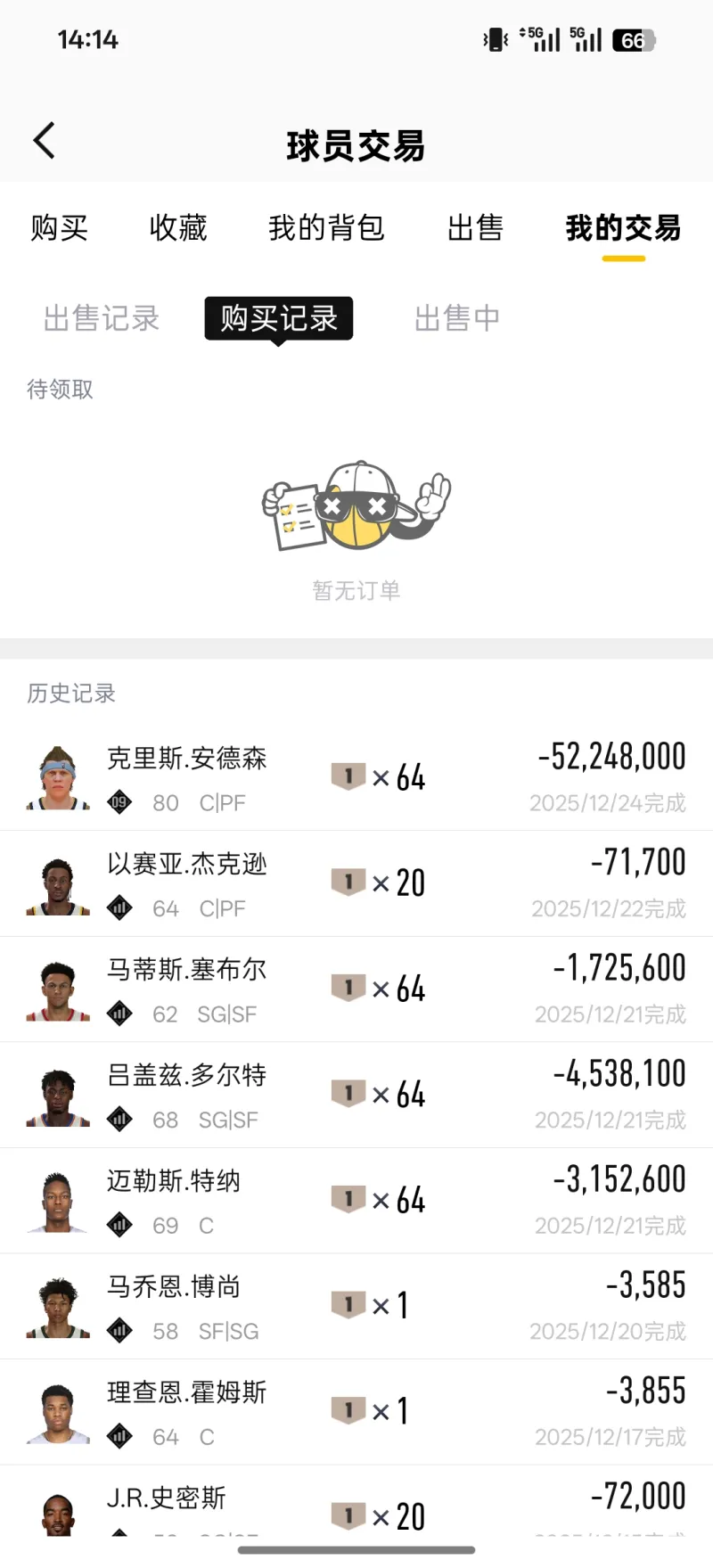Viewport: 713px width, 1568px height.
Task: Click the horizontal scrollbar at the bottom
Action: point(356,1548)
